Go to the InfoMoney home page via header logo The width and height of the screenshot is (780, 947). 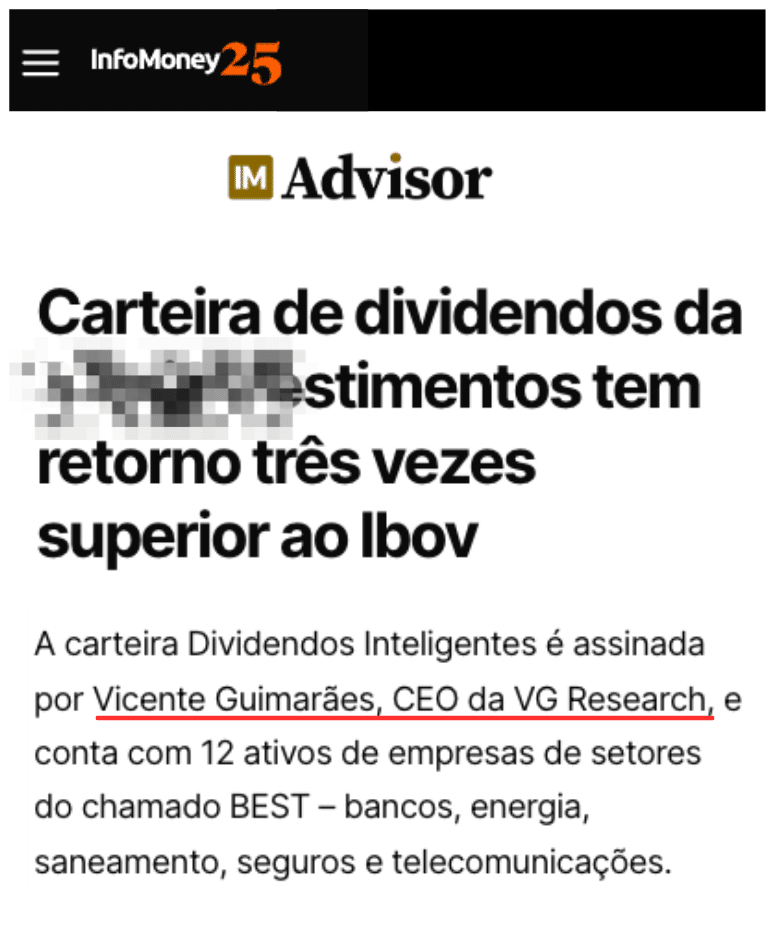point(186,62)
